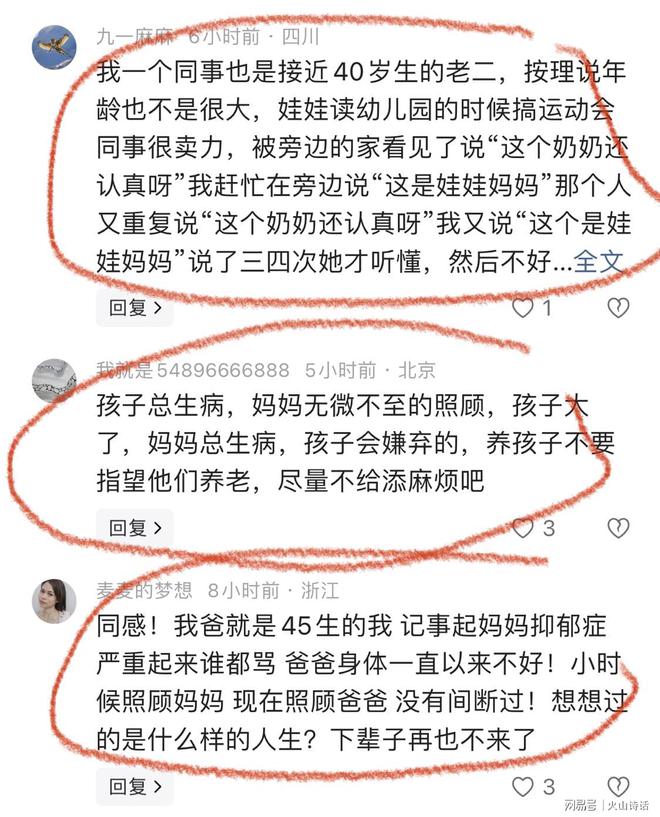Open 九一麻麻's profile avatar
The width and height of the screenshot is (660, 817).
(x=55, y=46)
